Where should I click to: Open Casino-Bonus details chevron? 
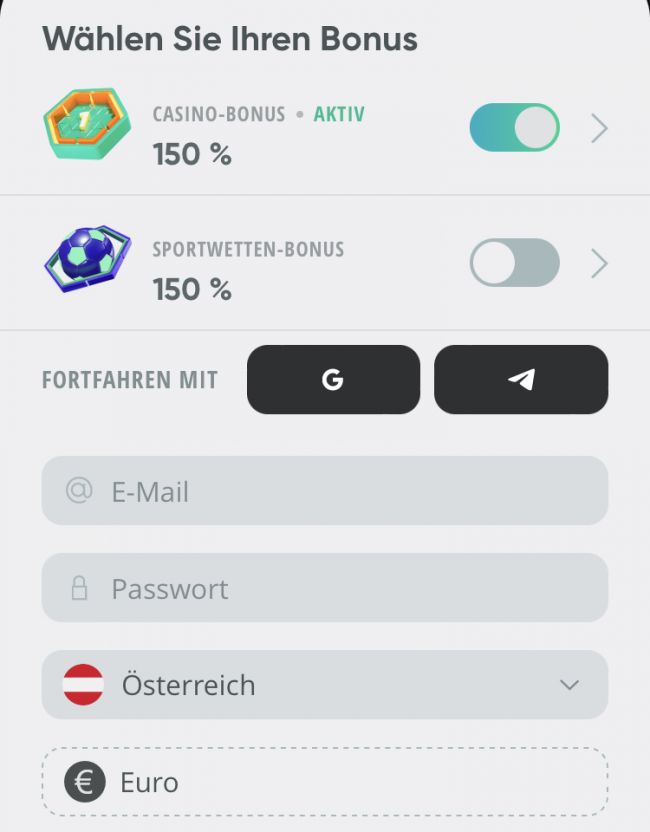point(599,128)
